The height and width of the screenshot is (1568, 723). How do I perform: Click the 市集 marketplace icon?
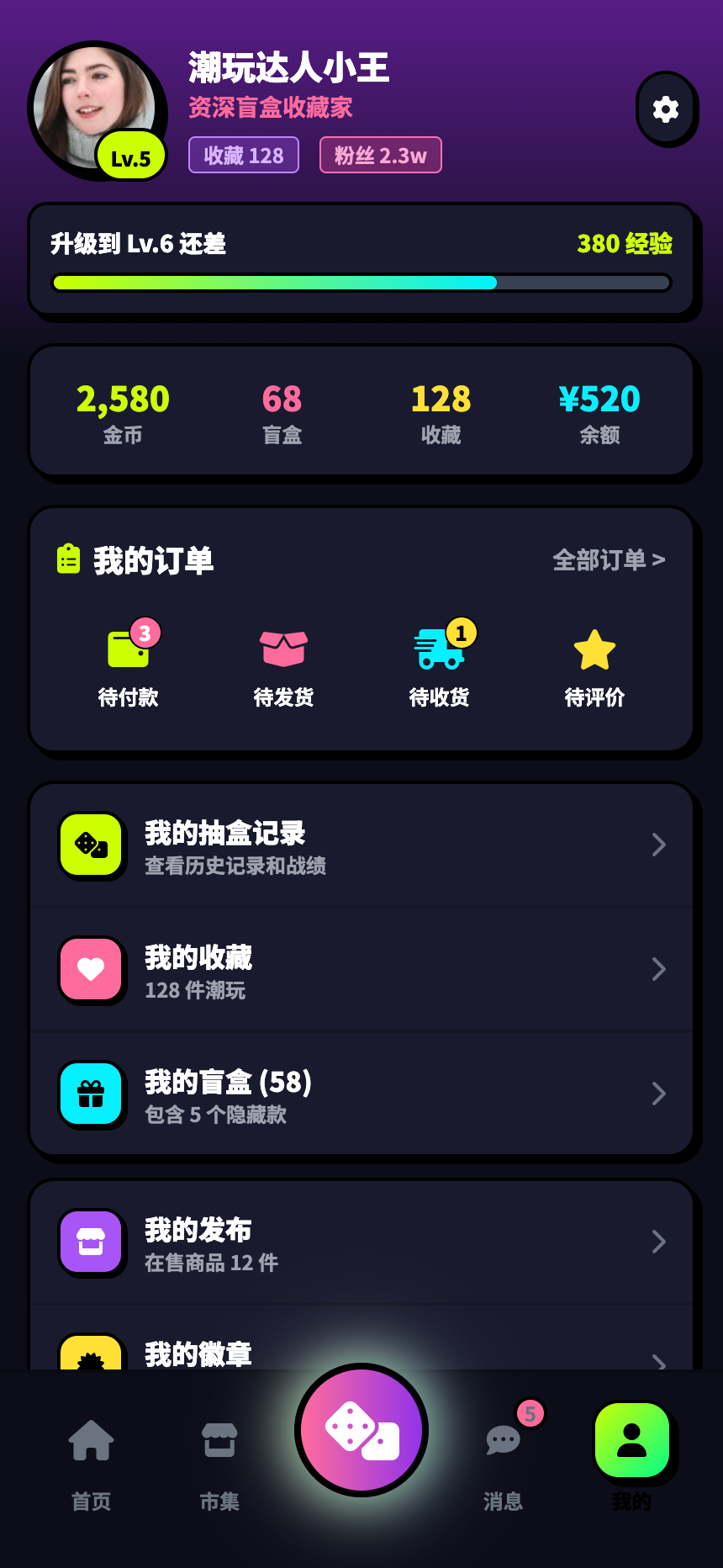[x=219, y=1440]
